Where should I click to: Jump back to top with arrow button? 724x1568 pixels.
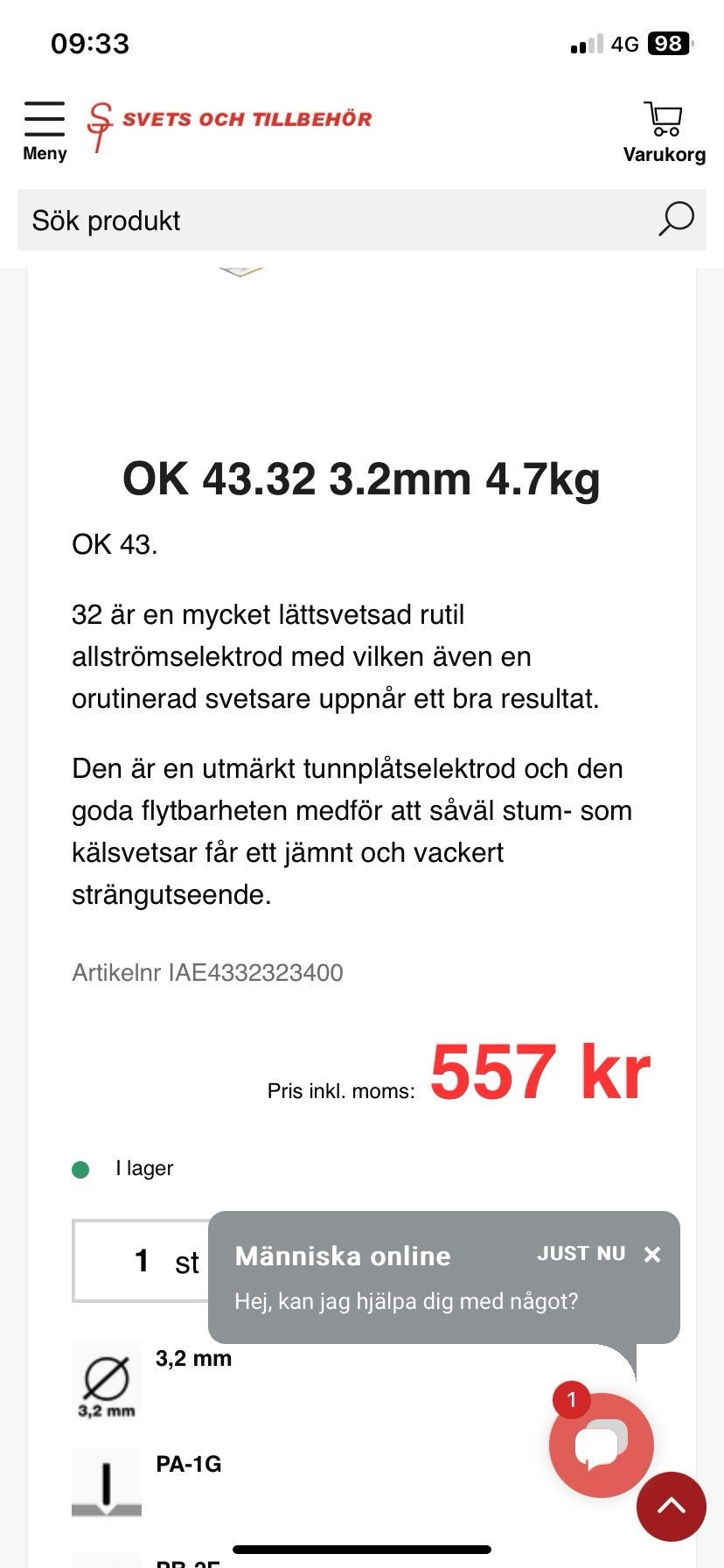pyautogui.click(x=671, y=1506)
